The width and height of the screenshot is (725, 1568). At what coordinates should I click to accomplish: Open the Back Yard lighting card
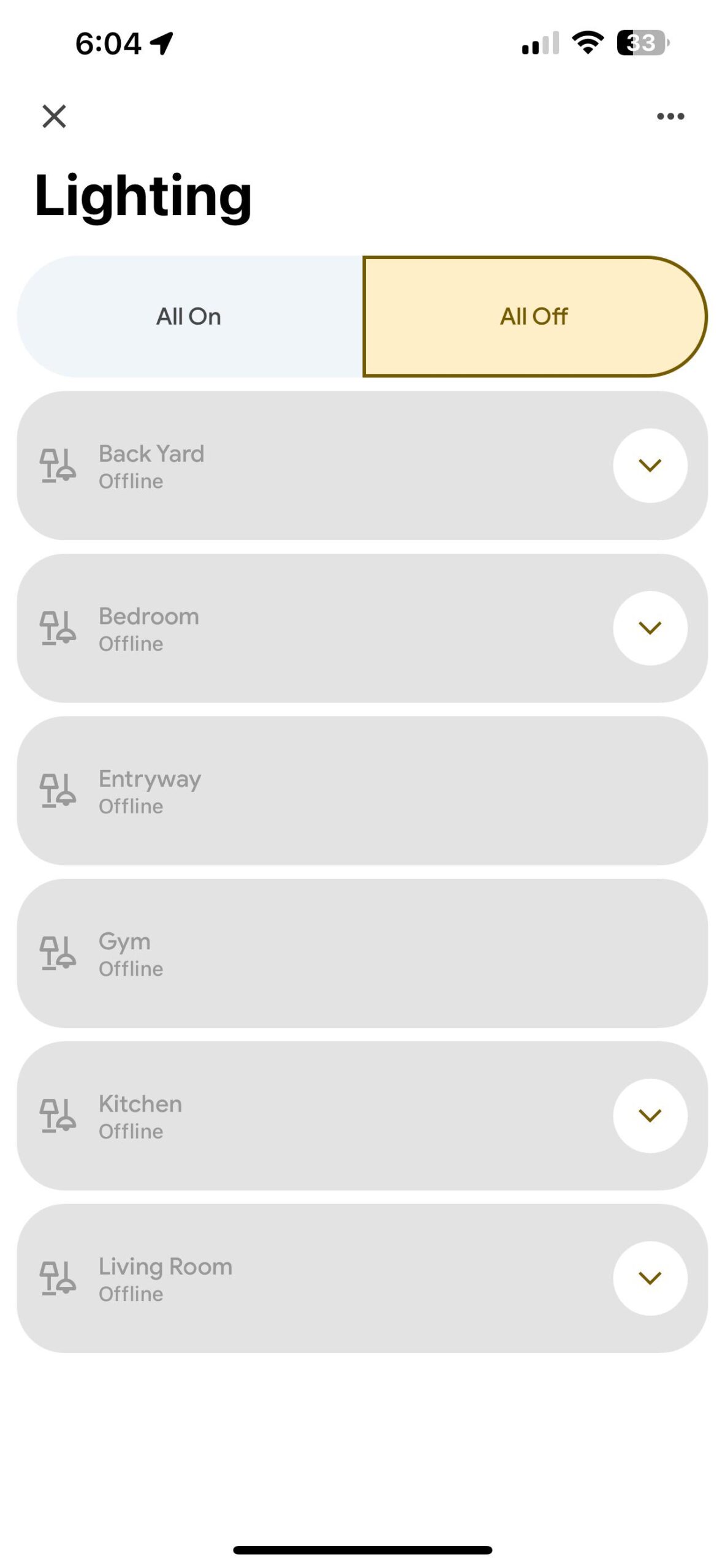tap(306, 466)
